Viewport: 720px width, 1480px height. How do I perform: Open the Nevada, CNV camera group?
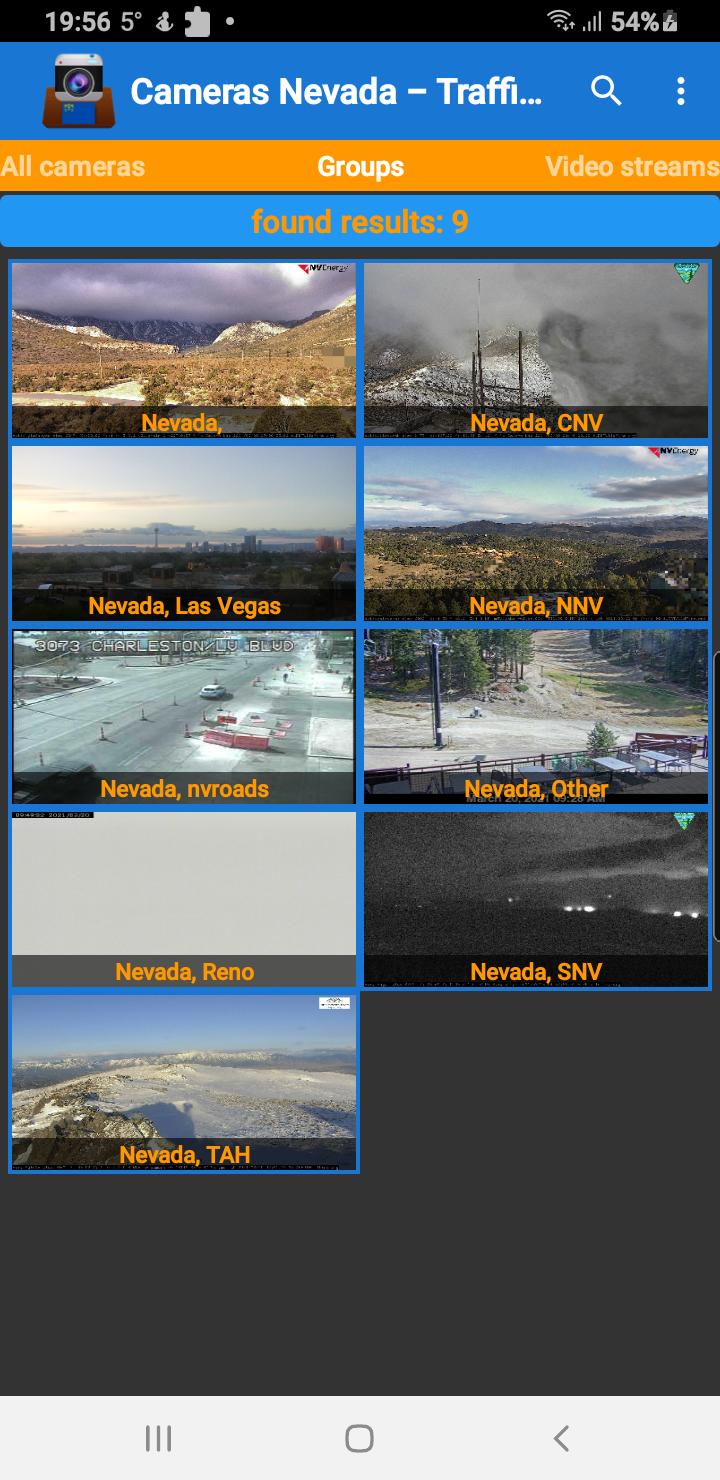point(536,350)
